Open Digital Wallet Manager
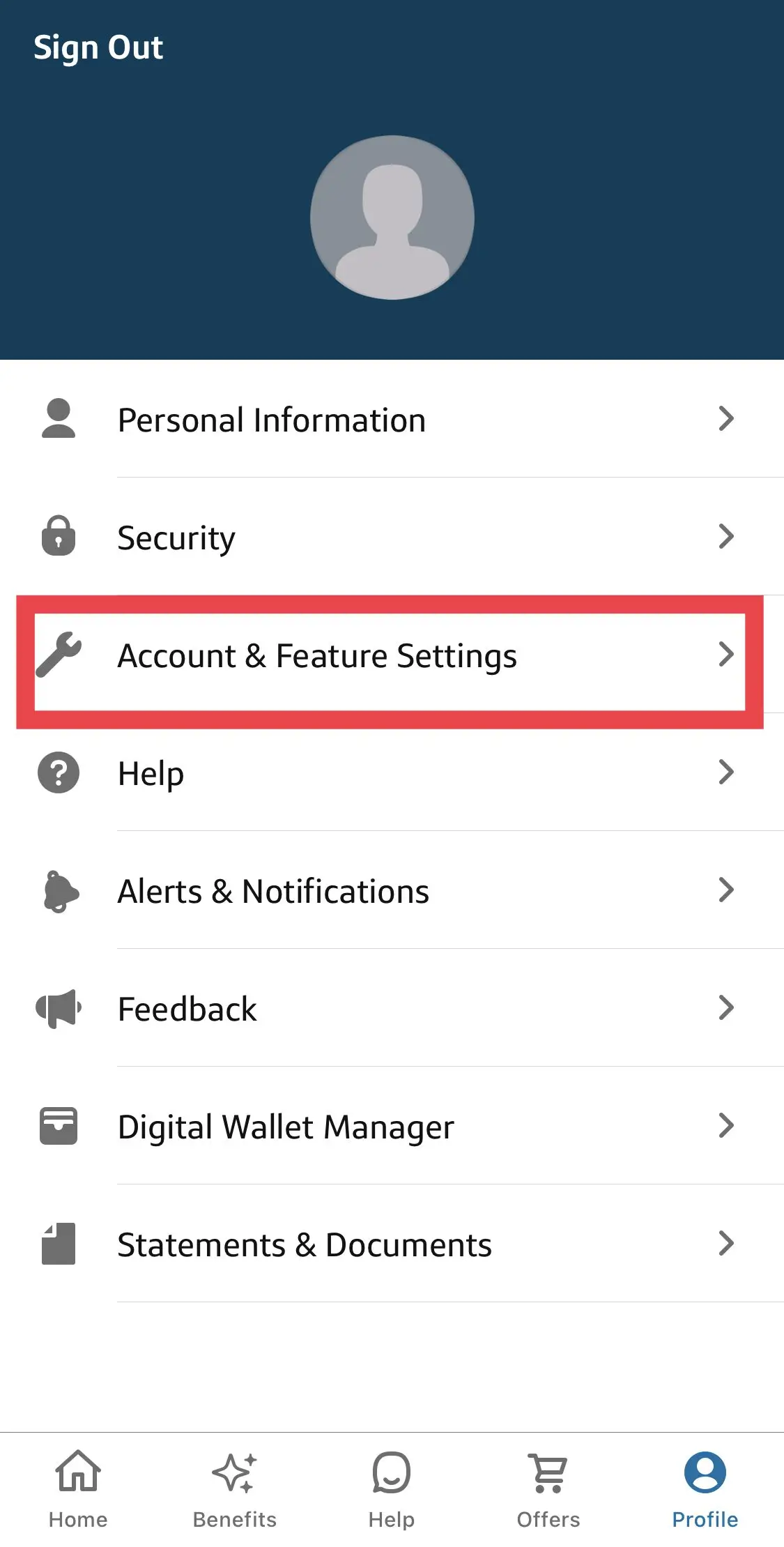The height and width of the screenshot is (1547, 784). coord(390,1127)
